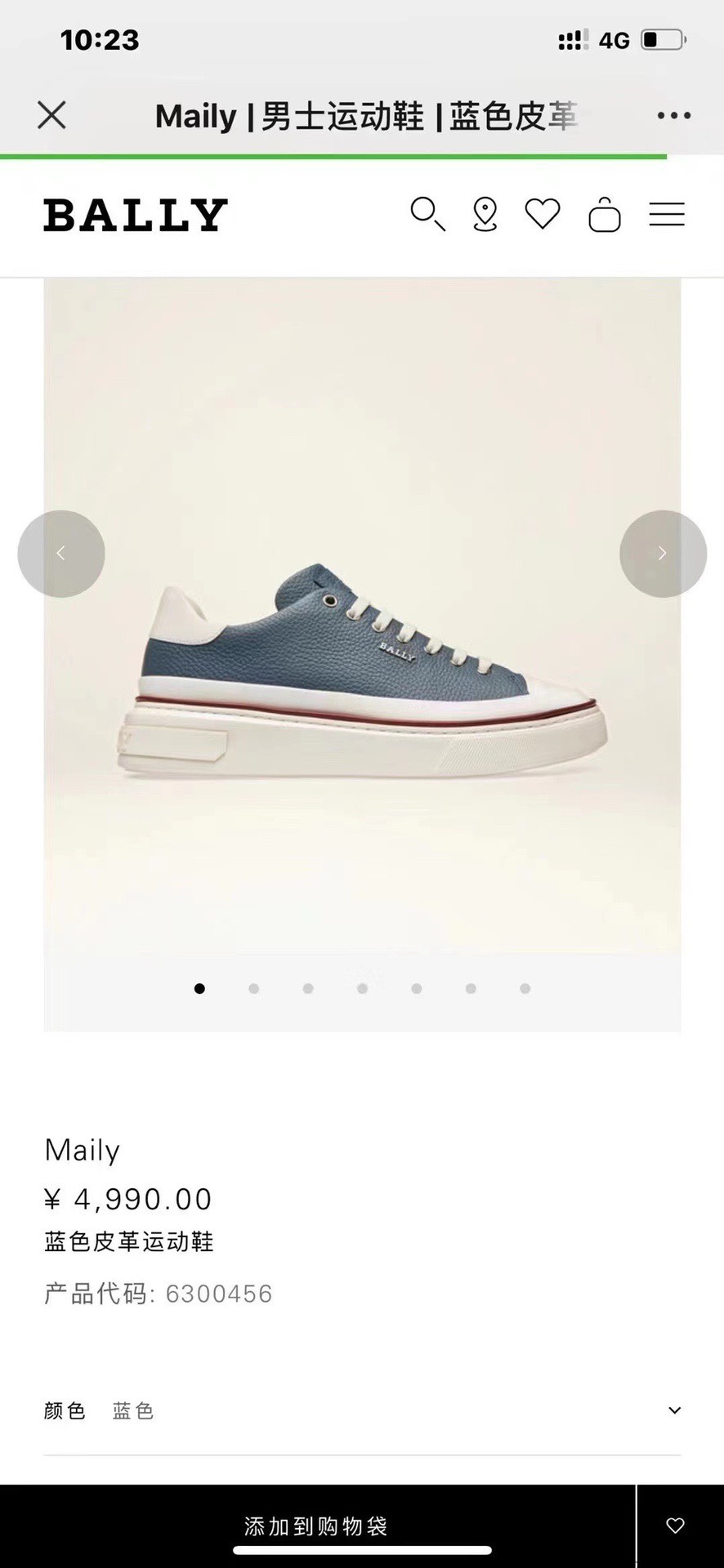Image resolution: width=724 pixels, height=1568 pixels.
Task: Show the next product image
Action: click(x=663, y=554)
